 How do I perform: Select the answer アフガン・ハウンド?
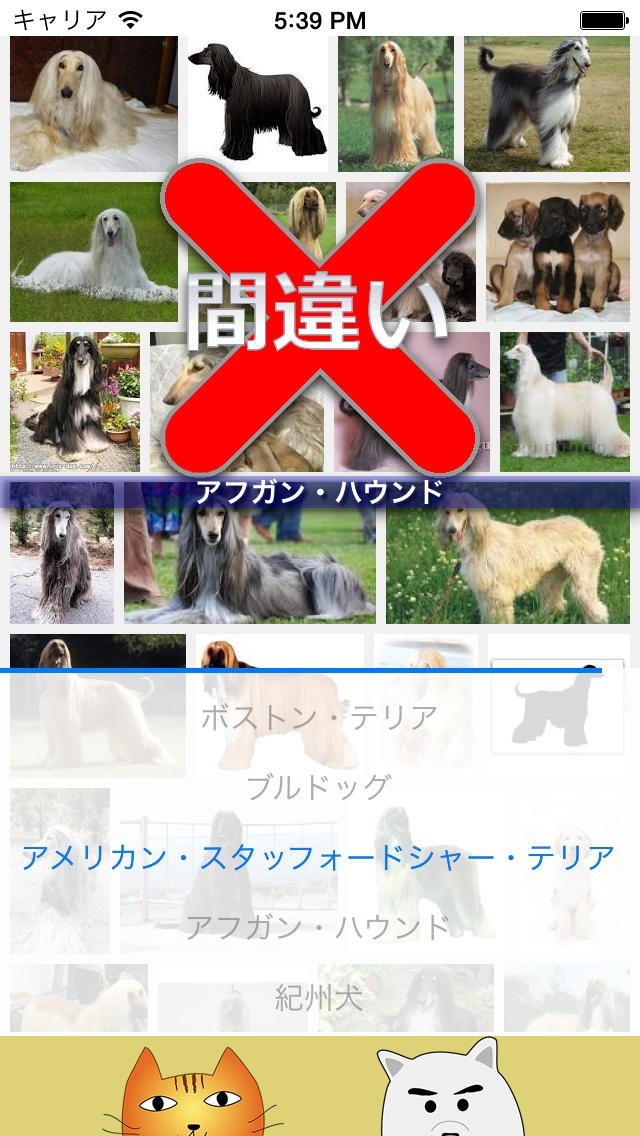(x=319, y=927)
